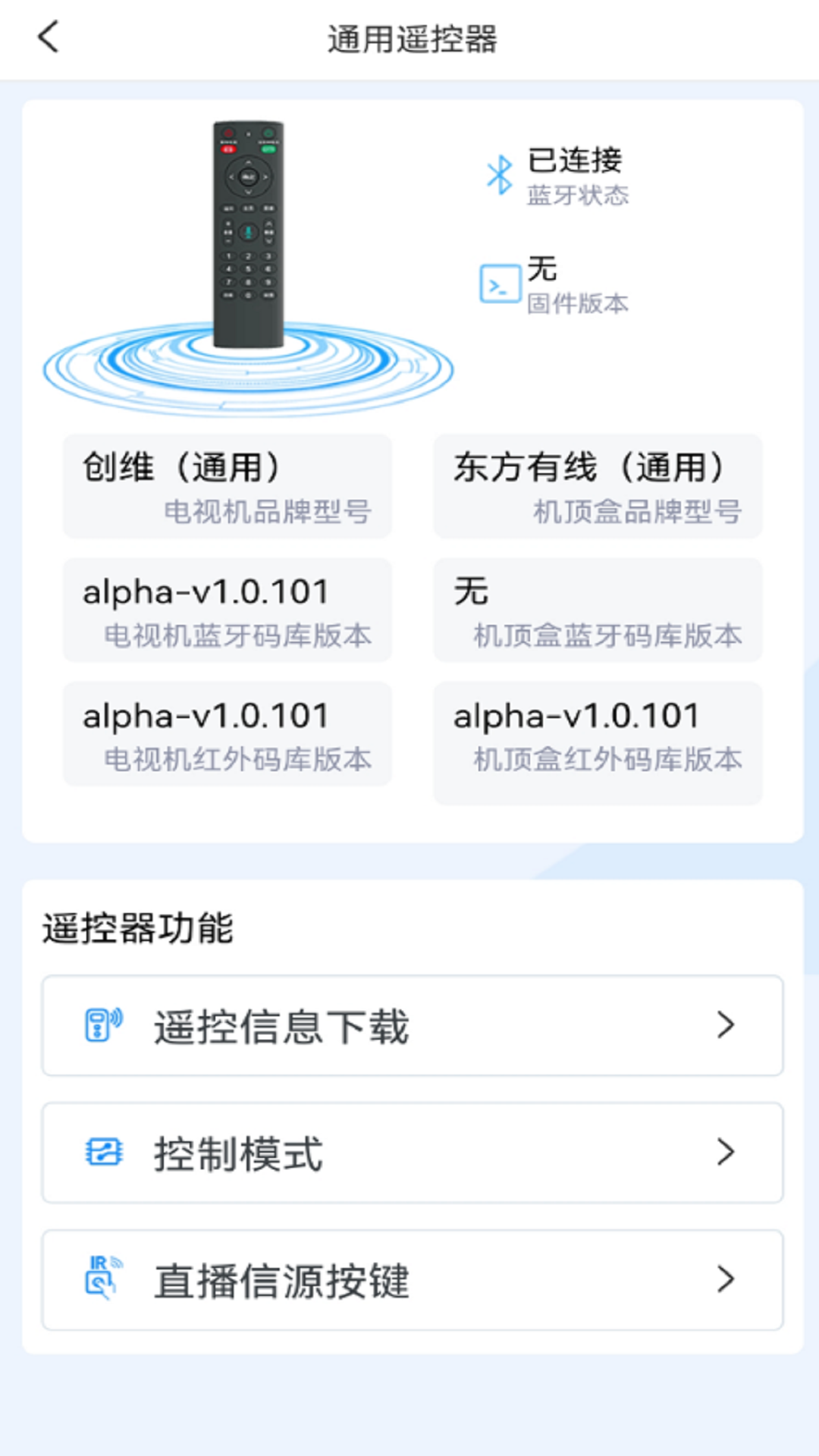Open the 遥控信息下载 function row
The height and width of the screenshot is (1456, 819).
(x=409, y=1024)
